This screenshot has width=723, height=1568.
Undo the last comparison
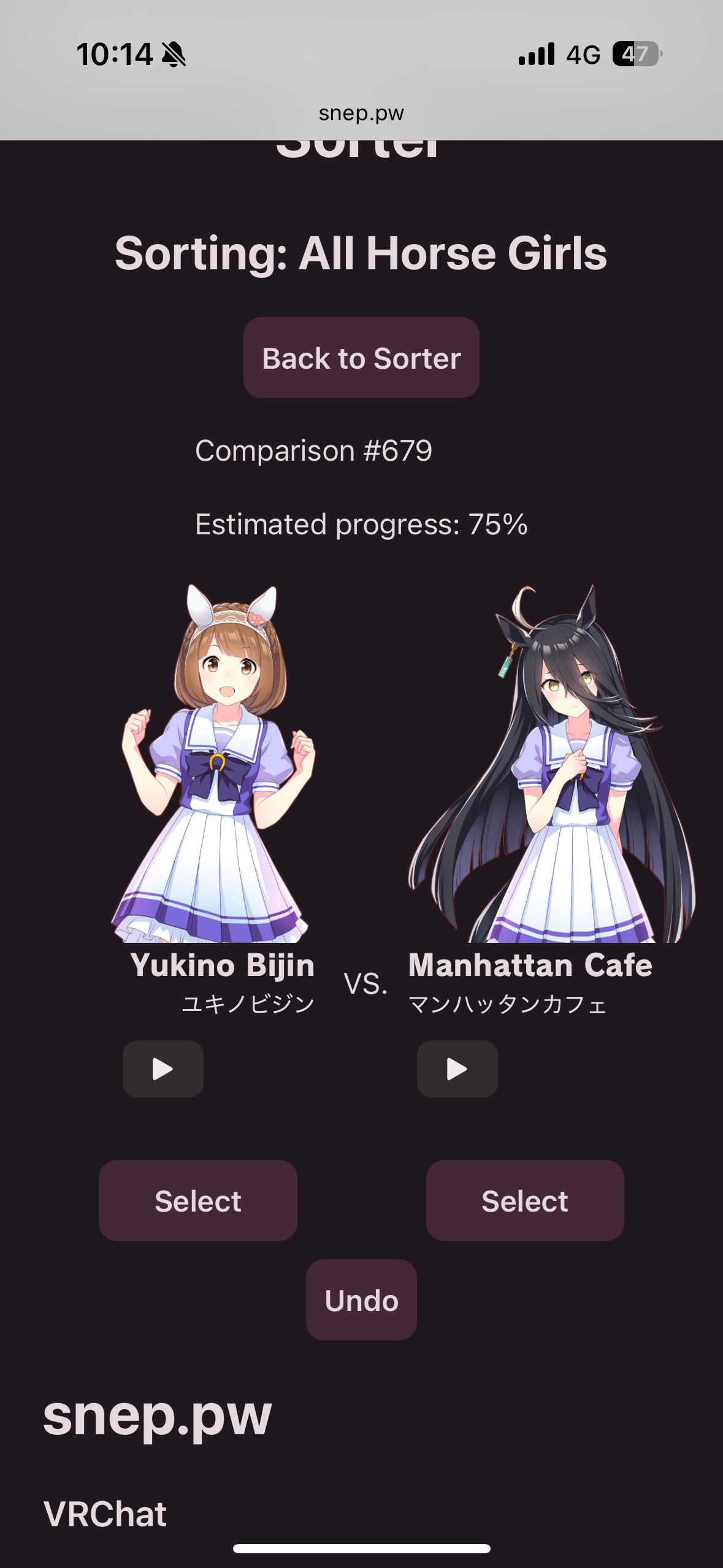point(361,1300)
